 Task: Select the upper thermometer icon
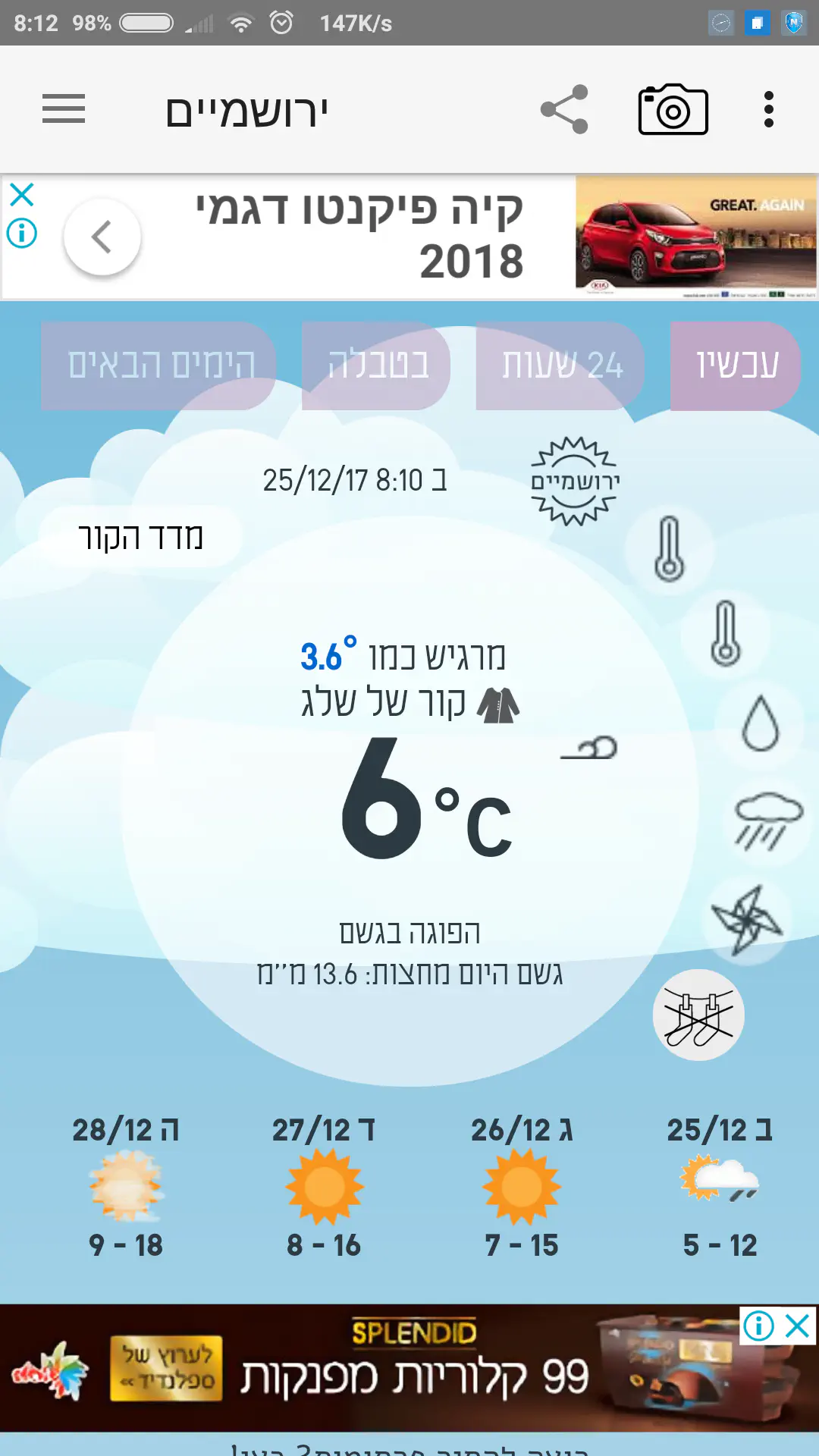669,549
